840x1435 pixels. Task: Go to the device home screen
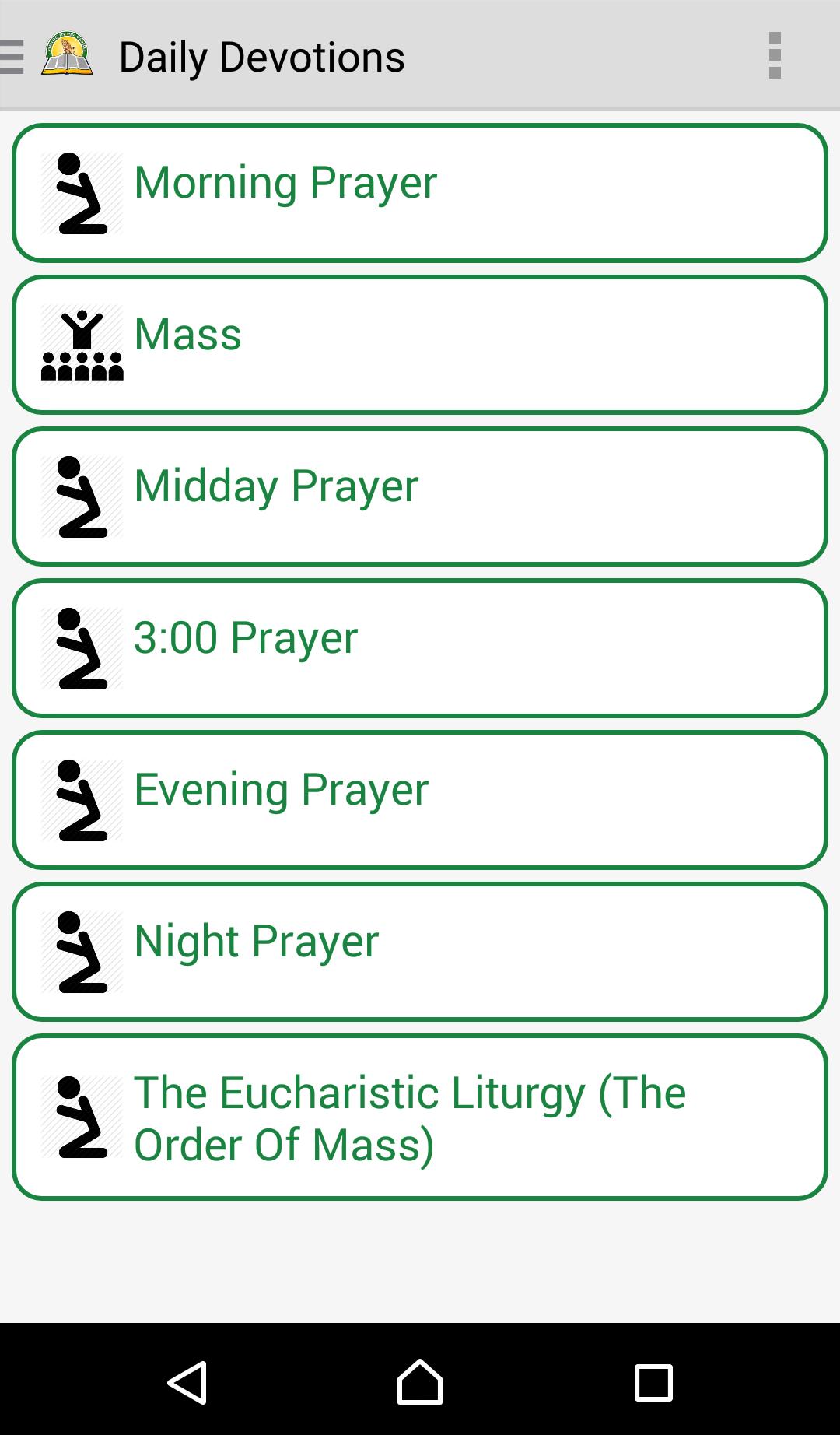pos(420,1382)
